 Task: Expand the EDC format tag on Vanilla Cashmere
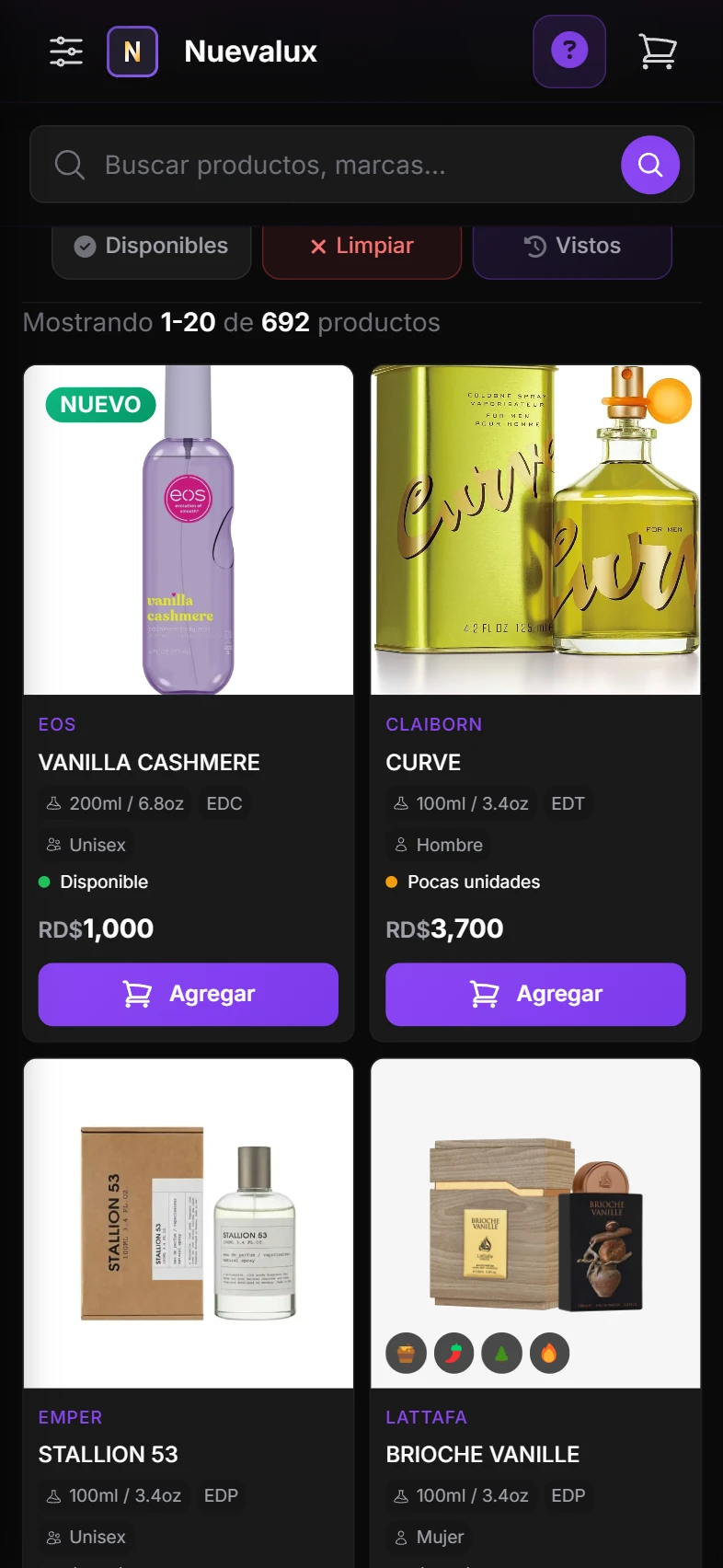224,803
